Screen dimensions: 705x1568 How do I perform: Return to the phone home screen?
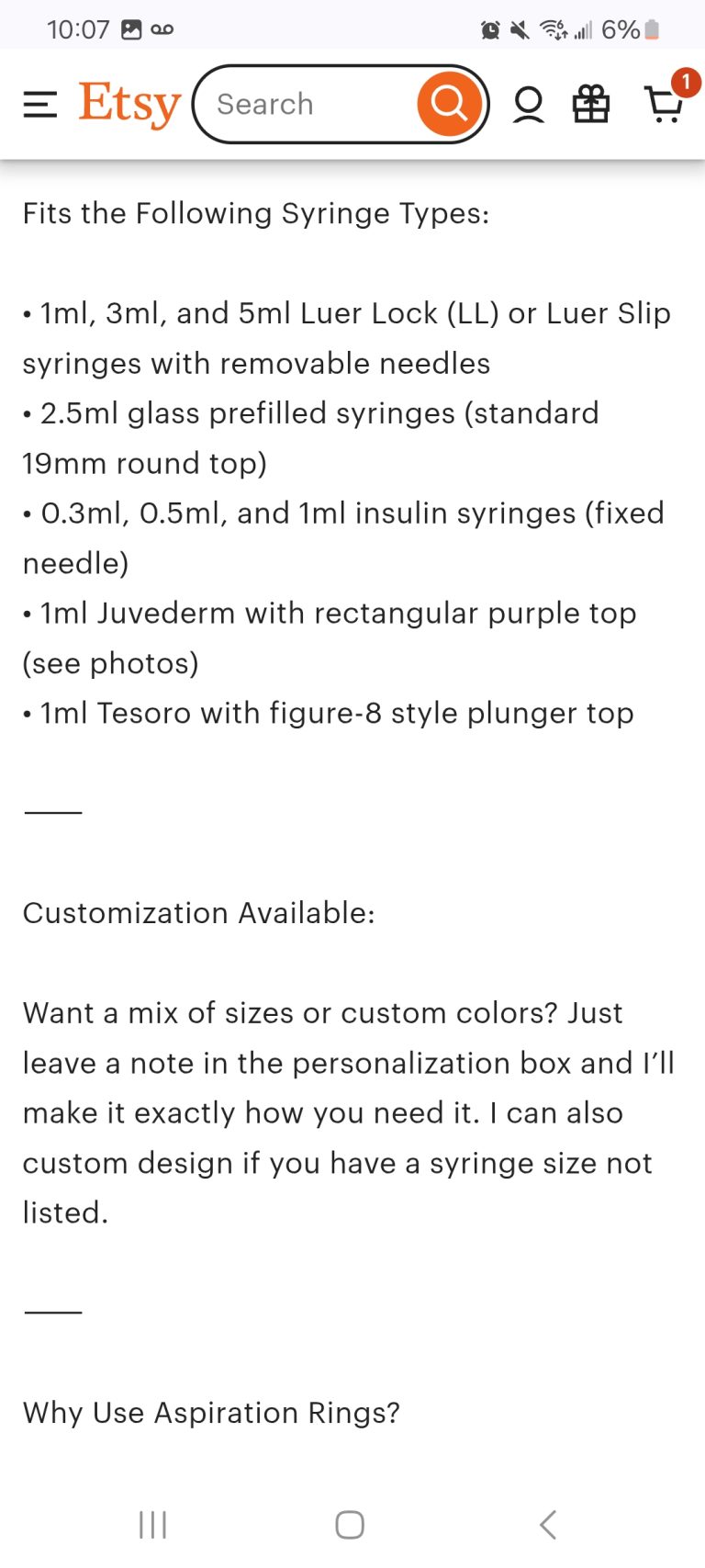point(350,1525)
